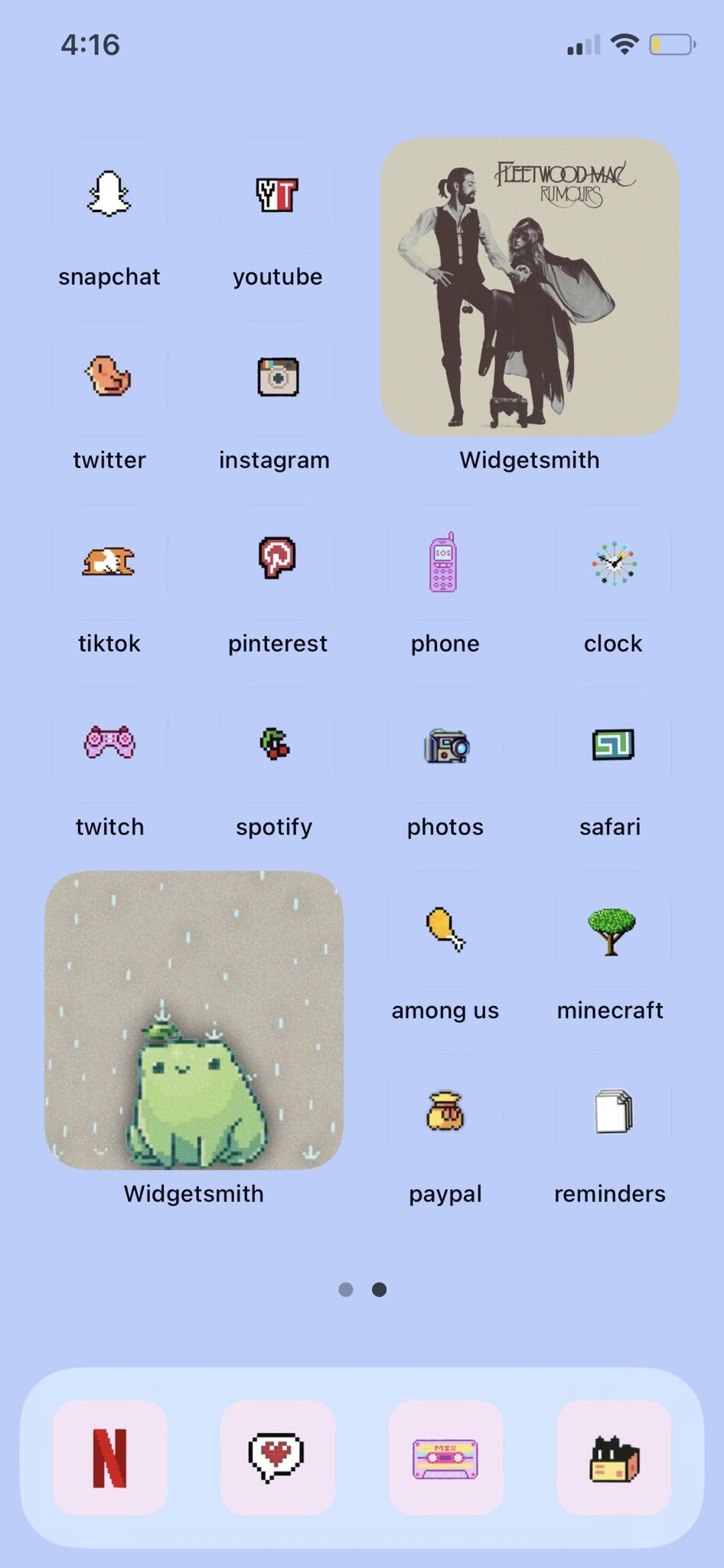724x1568 pixels.
Task: Open the cassette tape app in dock
Action: pyautogui.click(x=445, y=1458)
